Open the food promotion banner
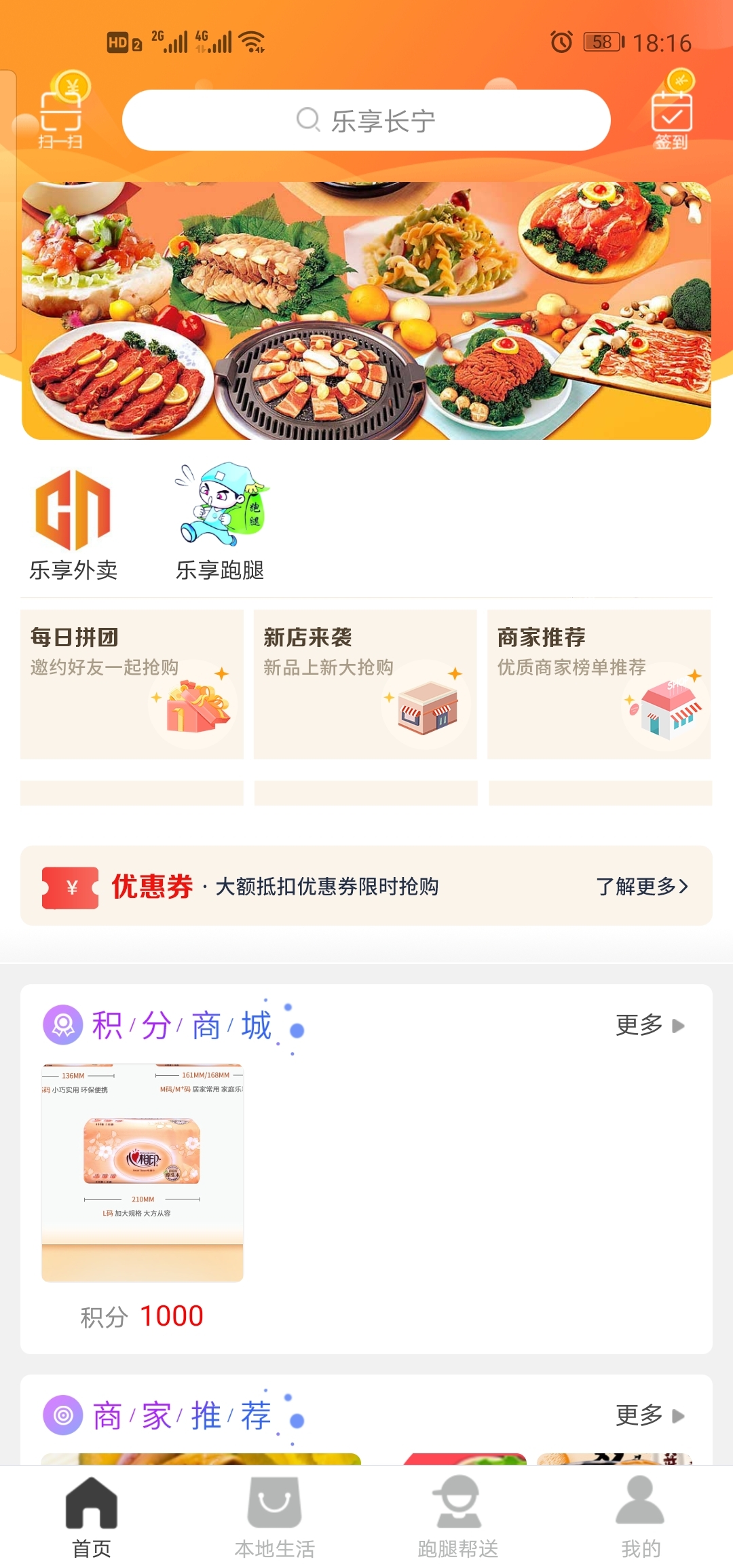 click(x=366, y=310)
